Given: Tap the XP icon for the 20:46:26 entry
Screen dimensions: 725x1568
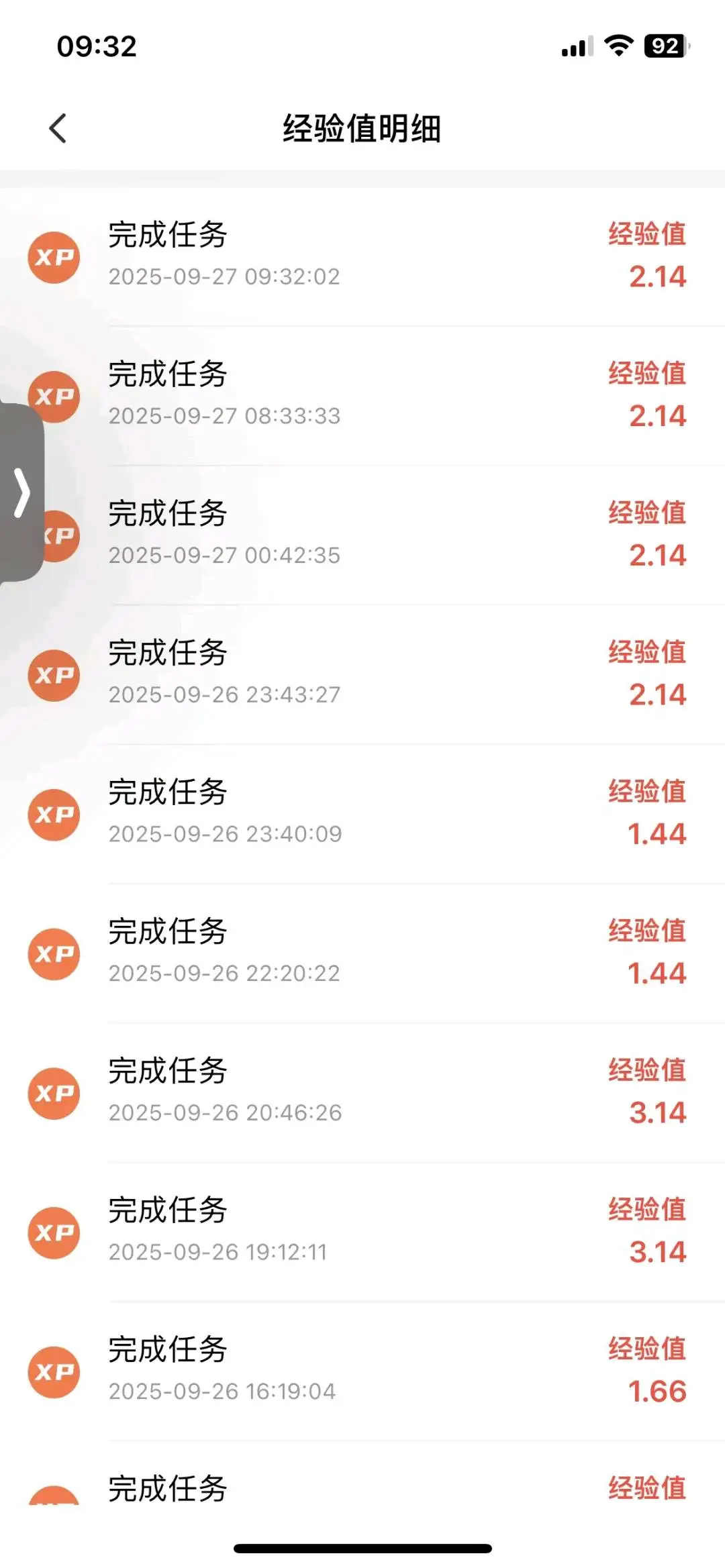Looking at the screenshot, I should [54, 1093].
